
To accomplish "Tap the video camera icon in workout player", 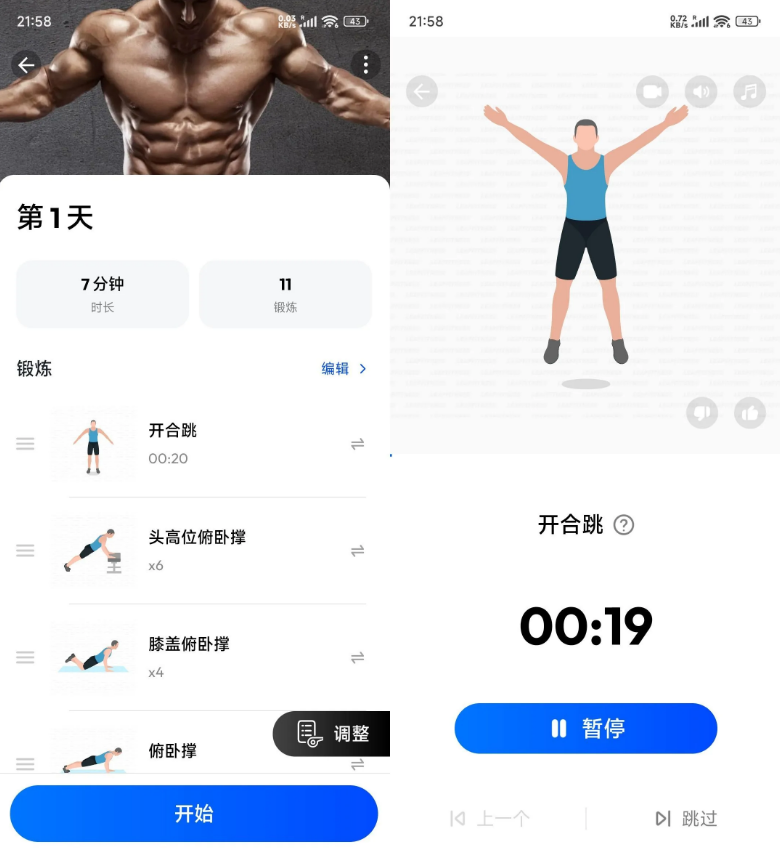I will coord(652,91).
